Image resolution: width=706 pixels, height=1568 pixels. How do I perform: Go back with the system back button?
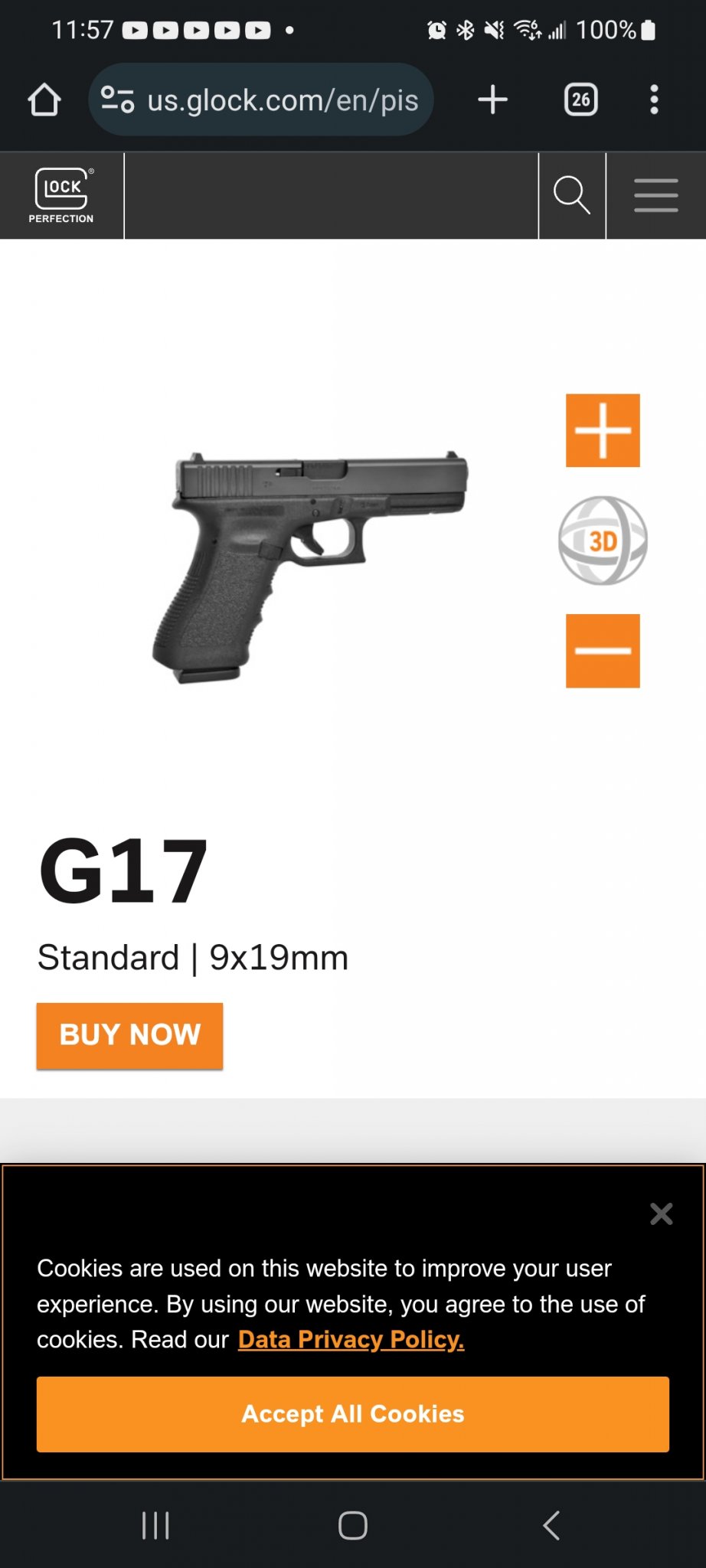pos(551,1525)
